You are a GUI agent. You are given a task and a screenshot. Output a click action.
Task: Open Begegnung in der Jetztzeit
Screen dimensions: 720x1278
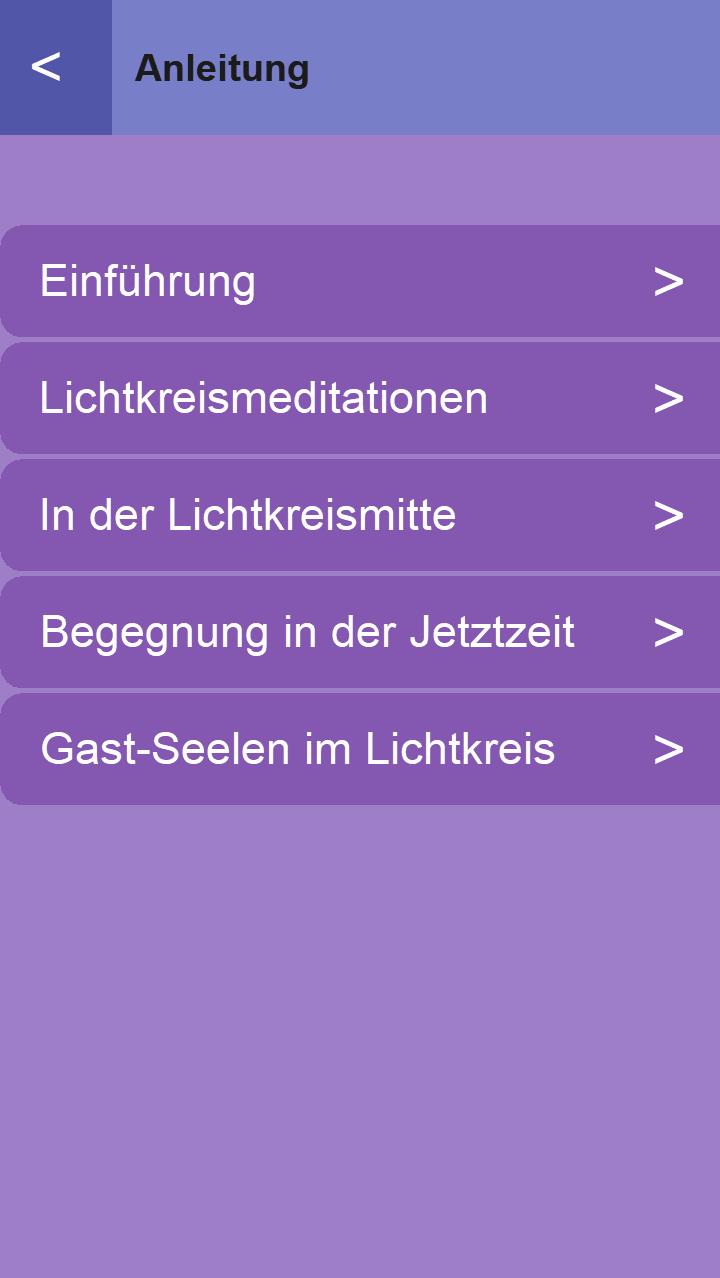click(360, 632)
